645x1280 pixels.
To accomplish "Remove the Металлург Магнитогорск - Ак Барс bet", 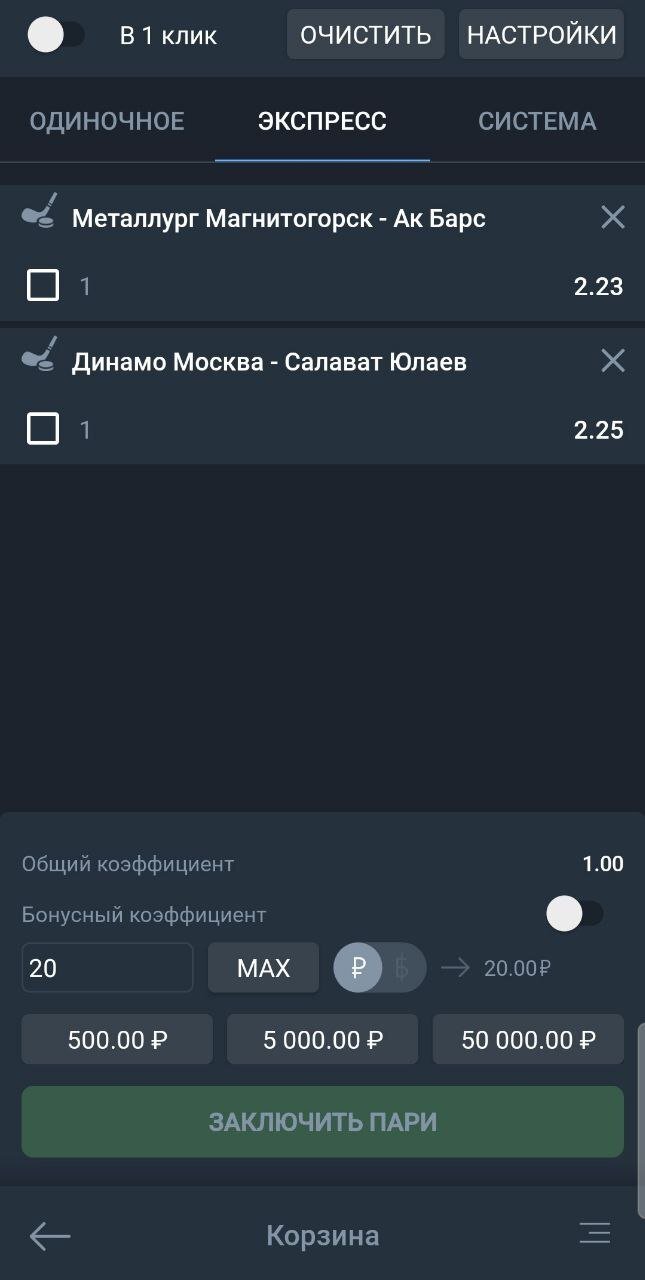I will (612, 217).
